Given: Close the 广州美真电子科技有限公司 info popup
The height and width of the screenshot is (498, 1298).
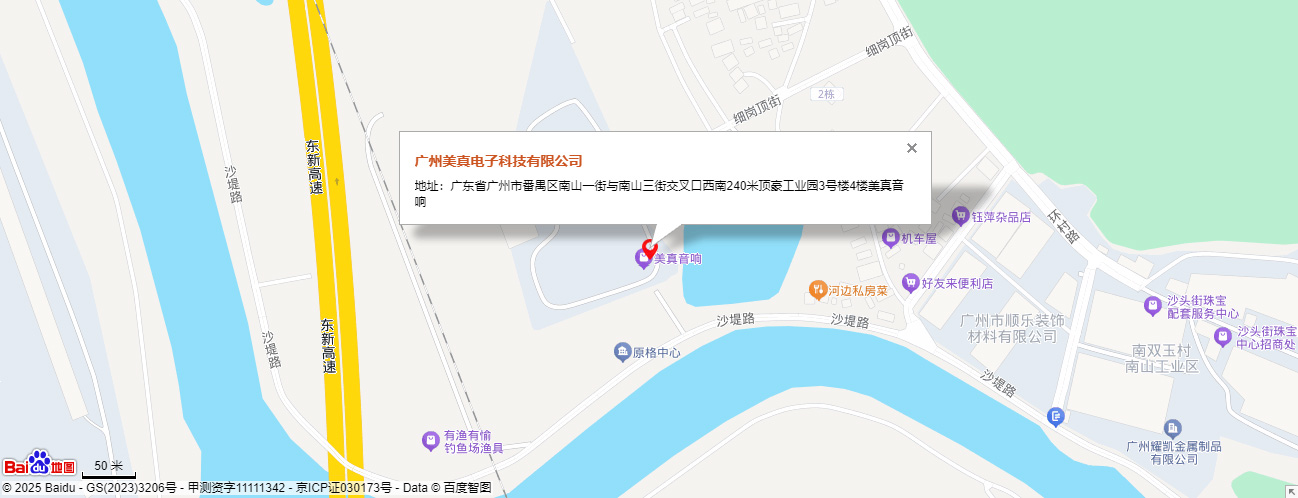Looking at the screenshot, I should tap(911, 148).
